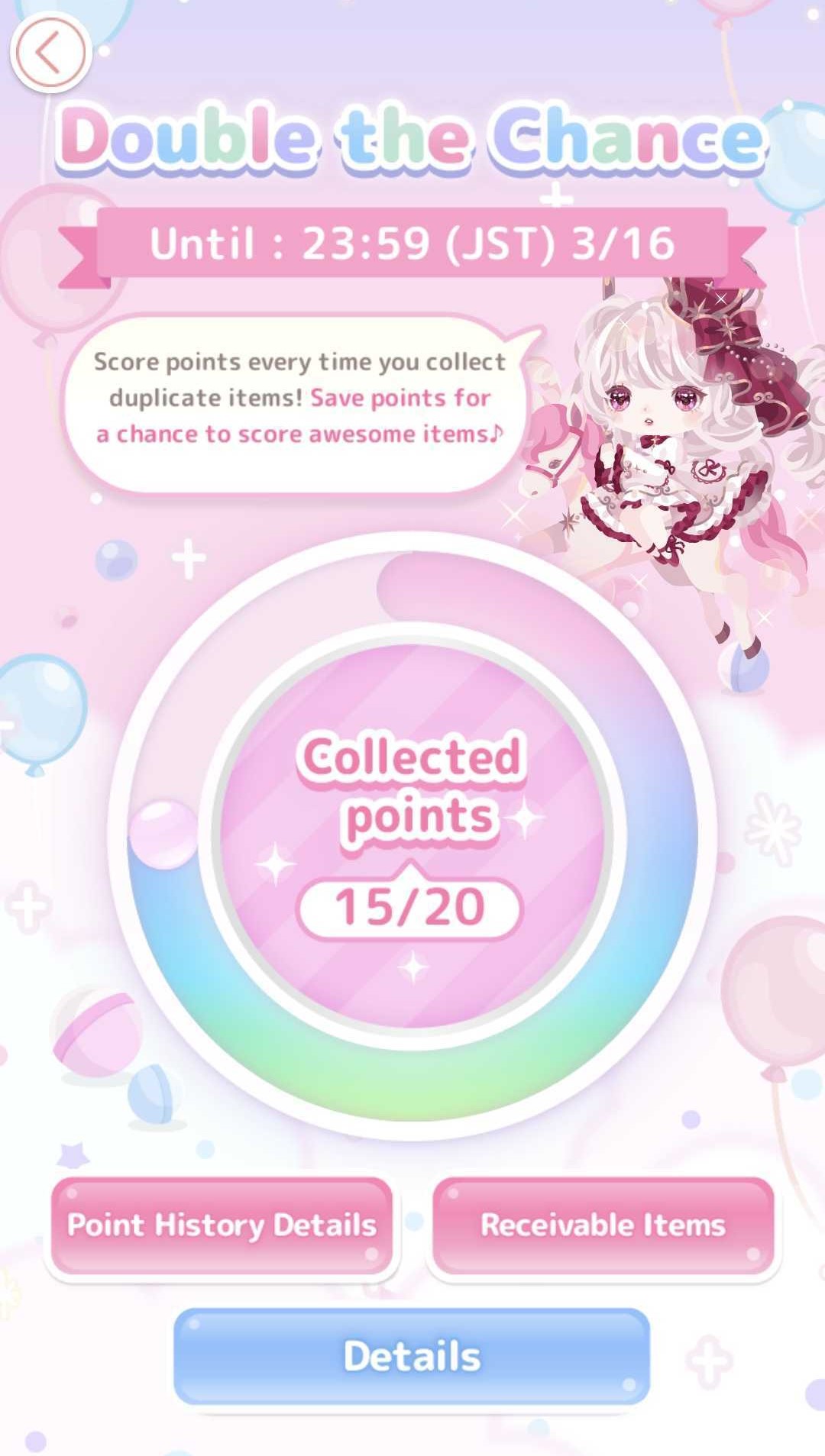View the Receivable Items
This screenshot has height=1456, width=825.
click(603, 1226)
